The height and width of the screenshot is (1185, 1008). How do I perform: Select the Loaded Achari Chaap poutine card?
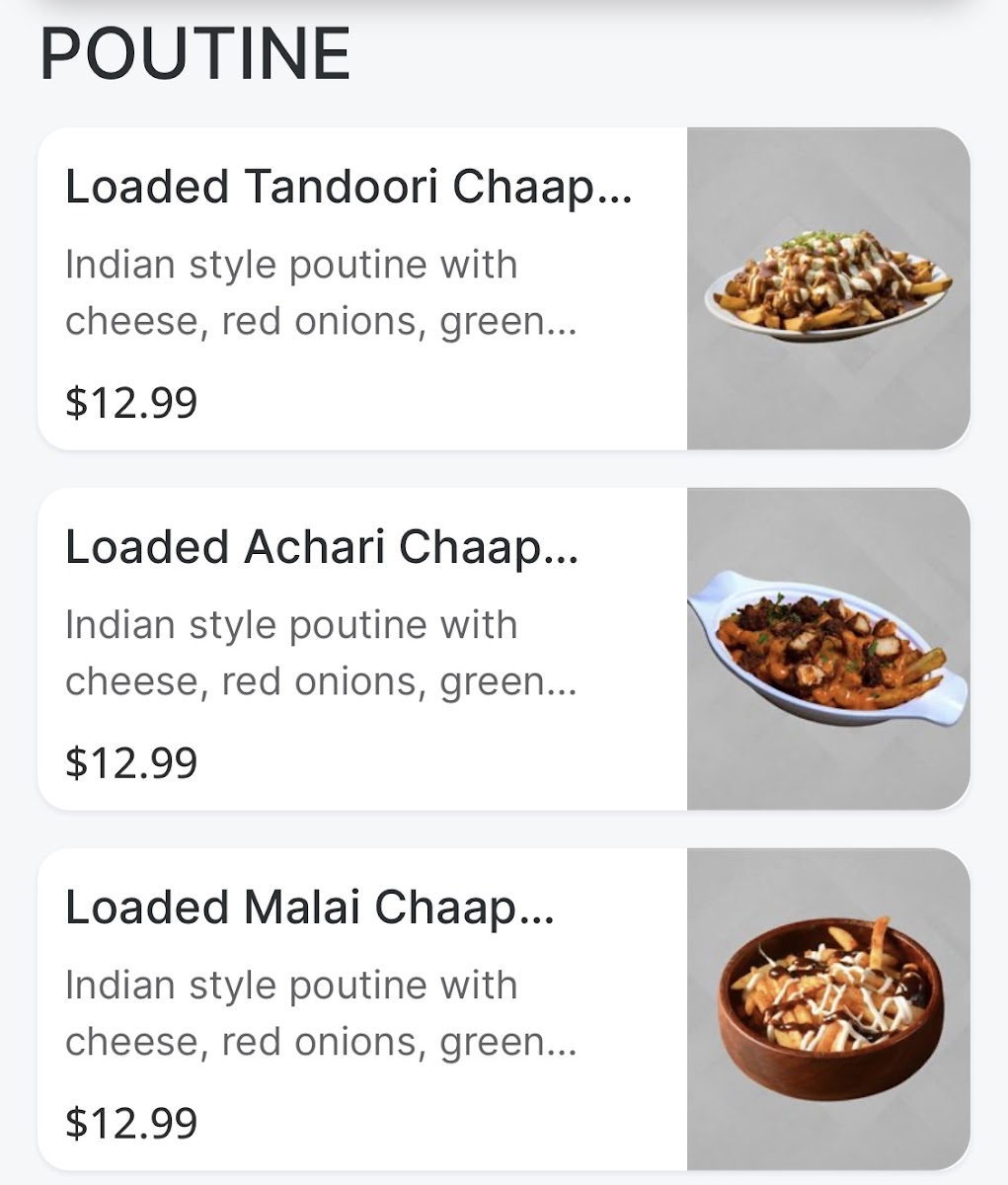point(322,548)
